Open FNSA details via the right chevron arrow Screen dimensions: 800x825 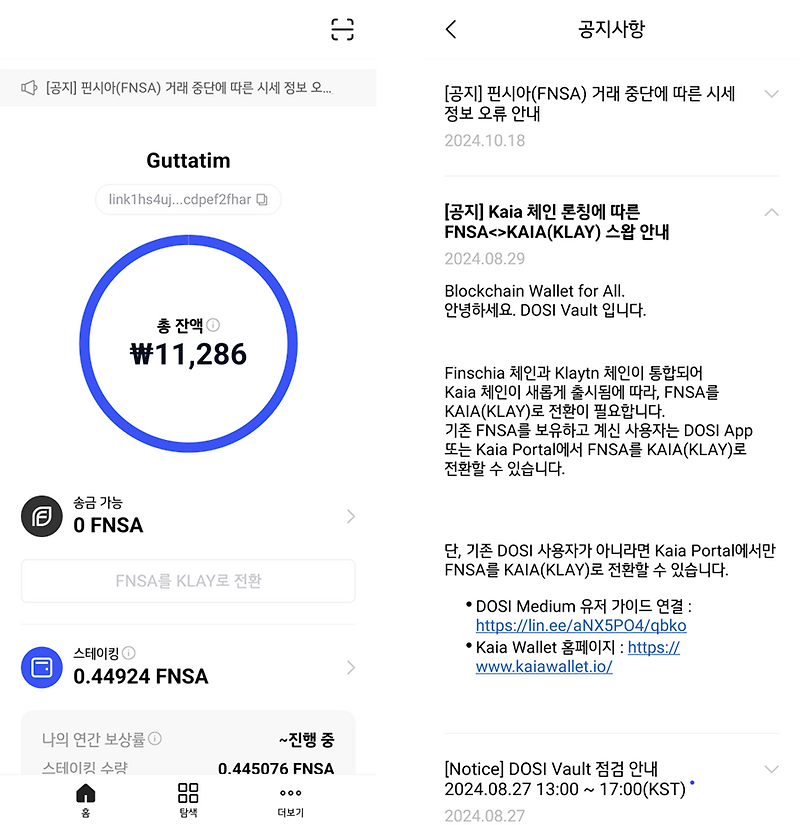(350, 515)
